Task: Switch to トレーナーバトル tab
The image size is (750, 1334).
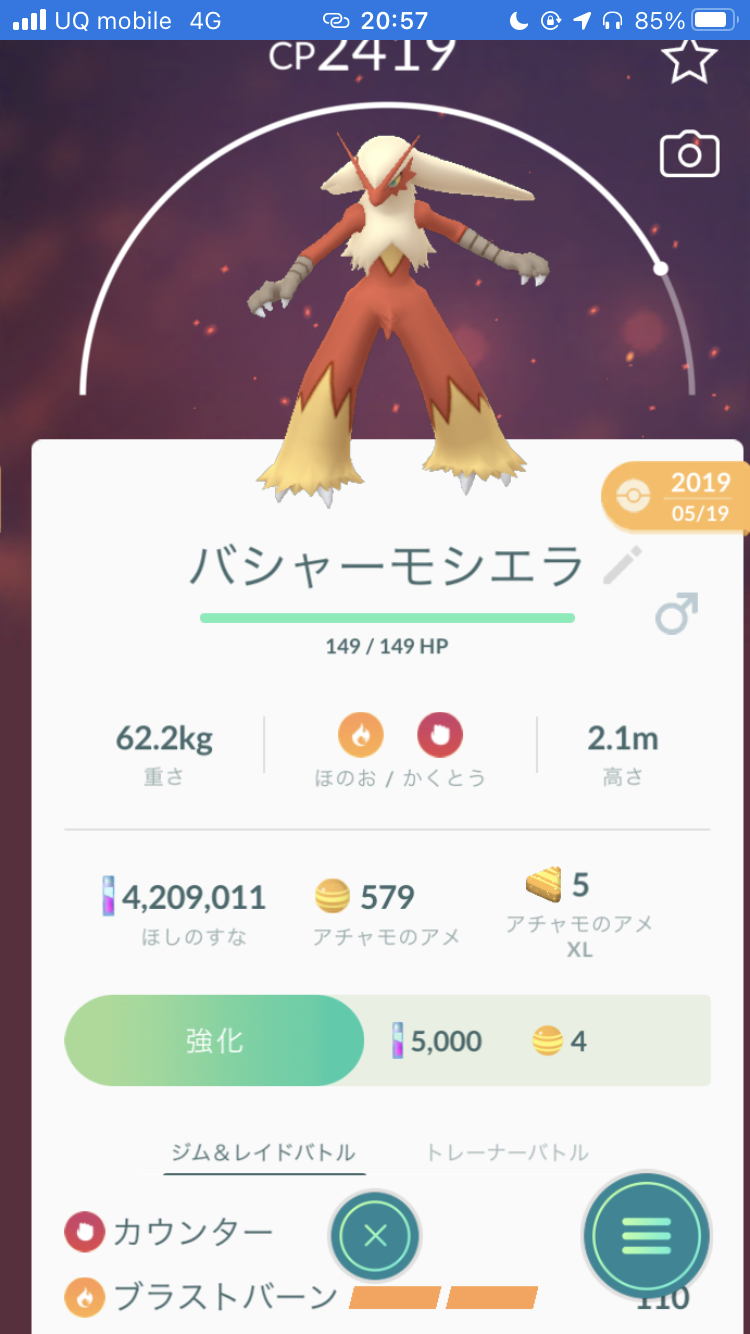Action: point(507,1153)
